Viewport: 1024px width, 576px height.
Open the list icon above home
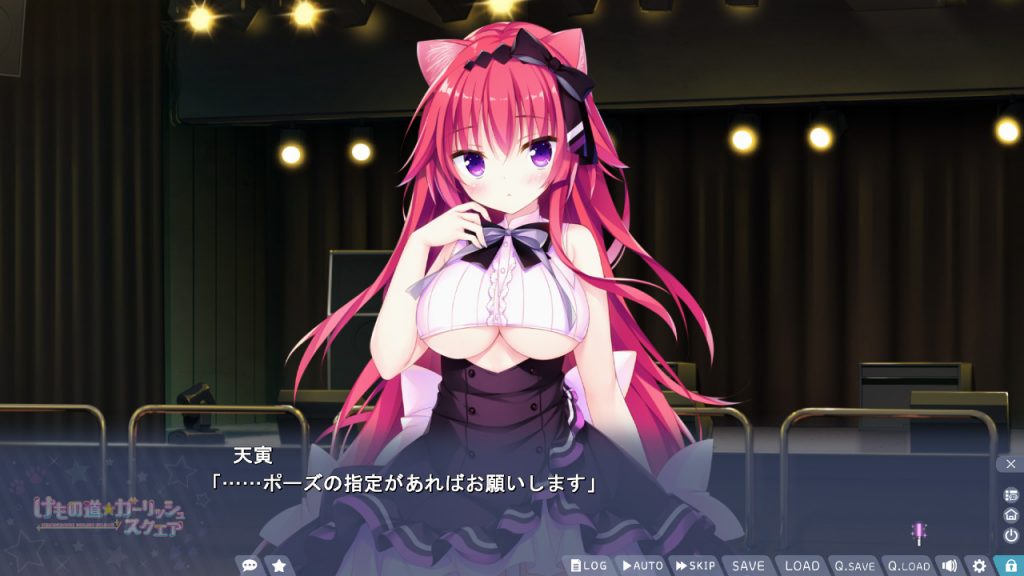(1011, 494)
